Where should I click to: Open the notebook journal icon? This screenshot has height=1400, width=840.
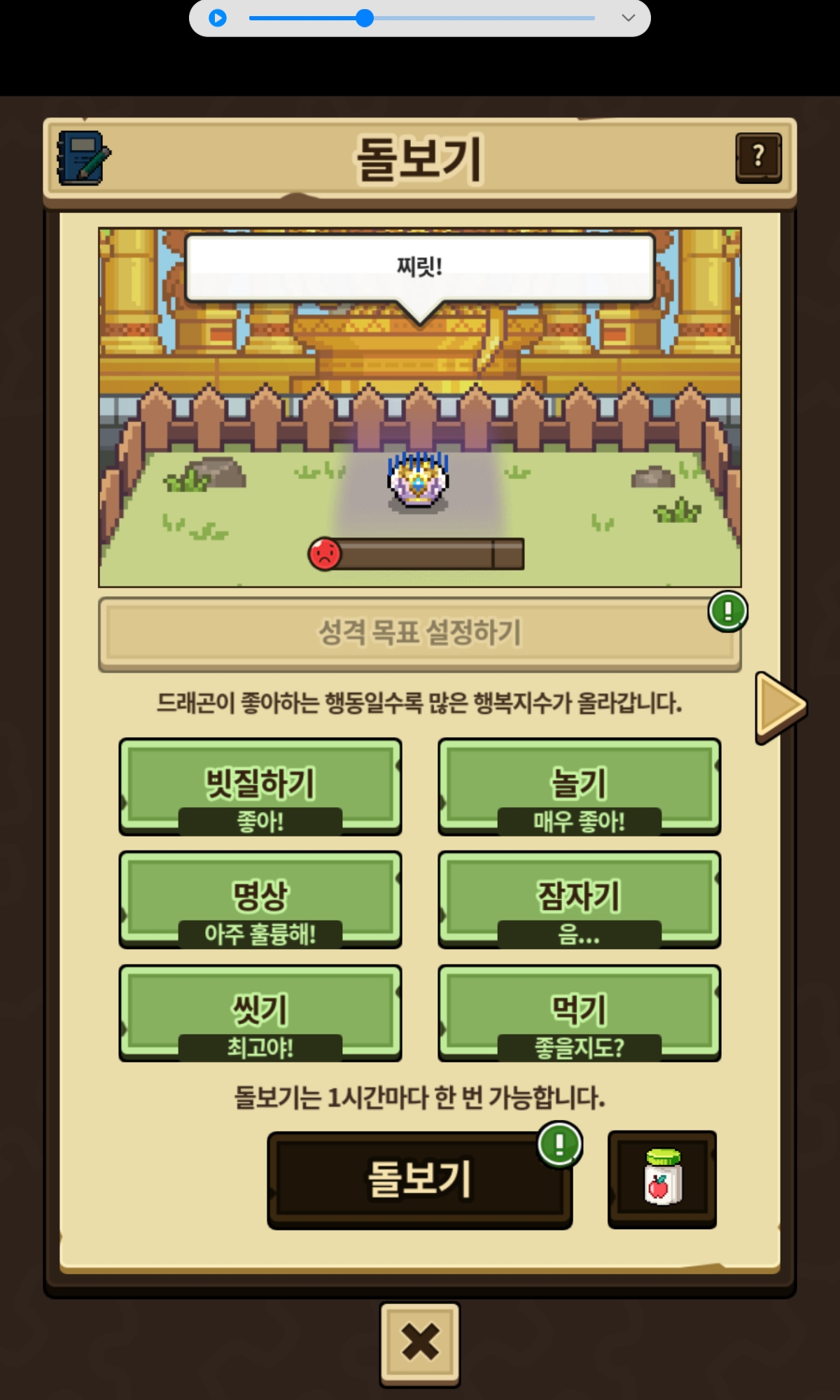pyautogui.click(x=83, y=157)
